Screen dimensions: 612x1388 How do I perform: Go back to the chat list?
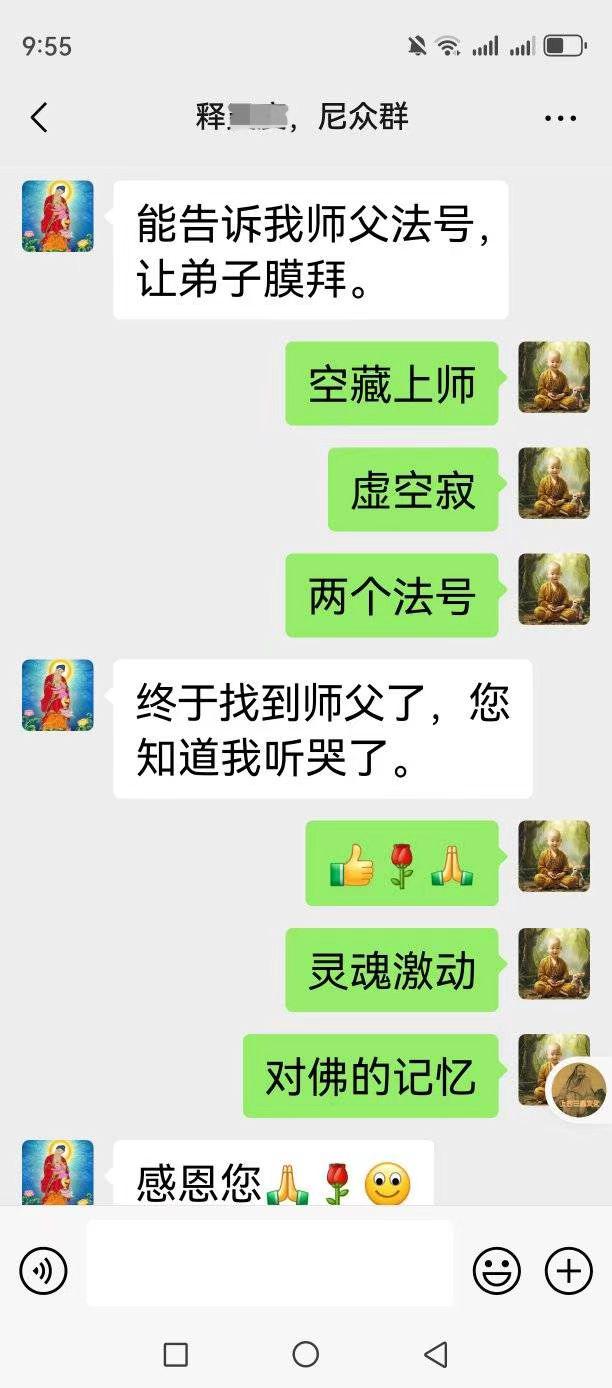pos(39,118)
